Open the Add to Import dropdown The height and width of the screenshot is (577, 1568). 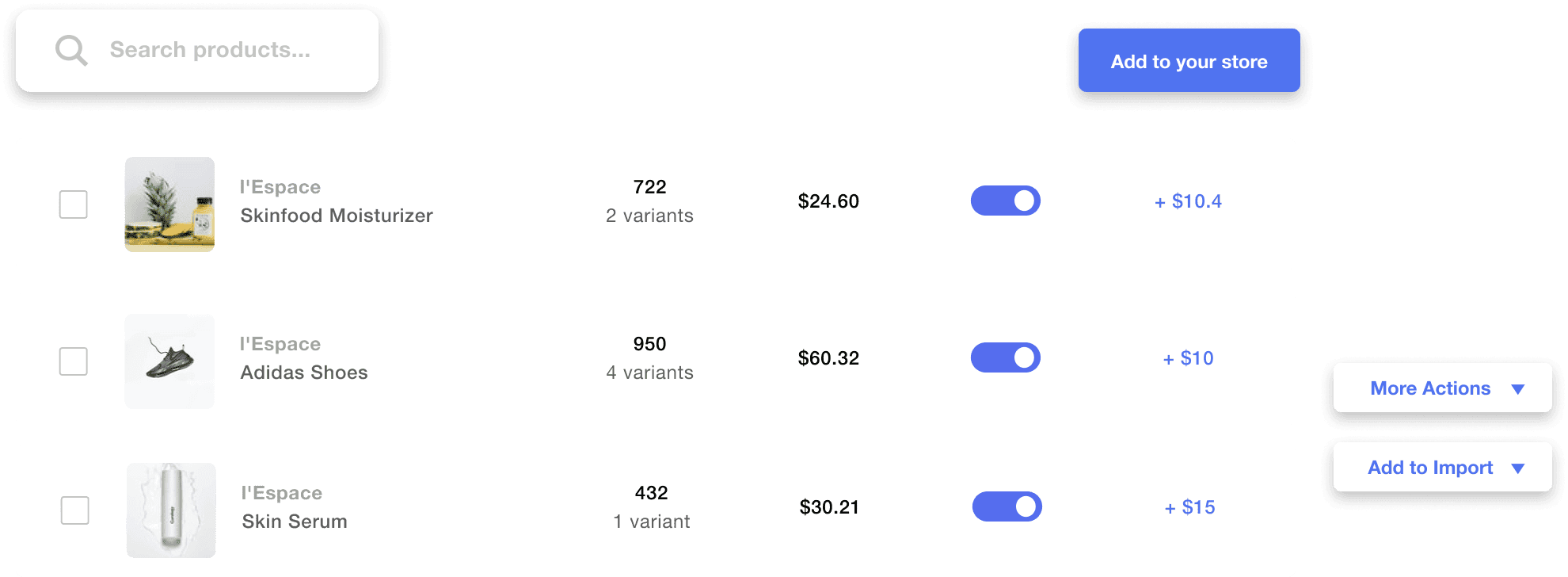[1442, 468]
